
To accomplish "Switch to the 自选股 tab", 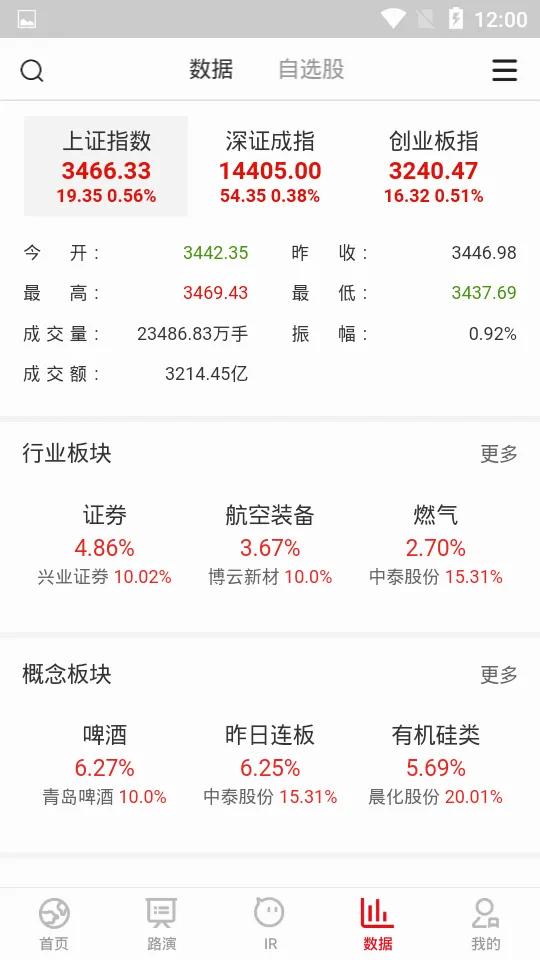I will point(311,69).
